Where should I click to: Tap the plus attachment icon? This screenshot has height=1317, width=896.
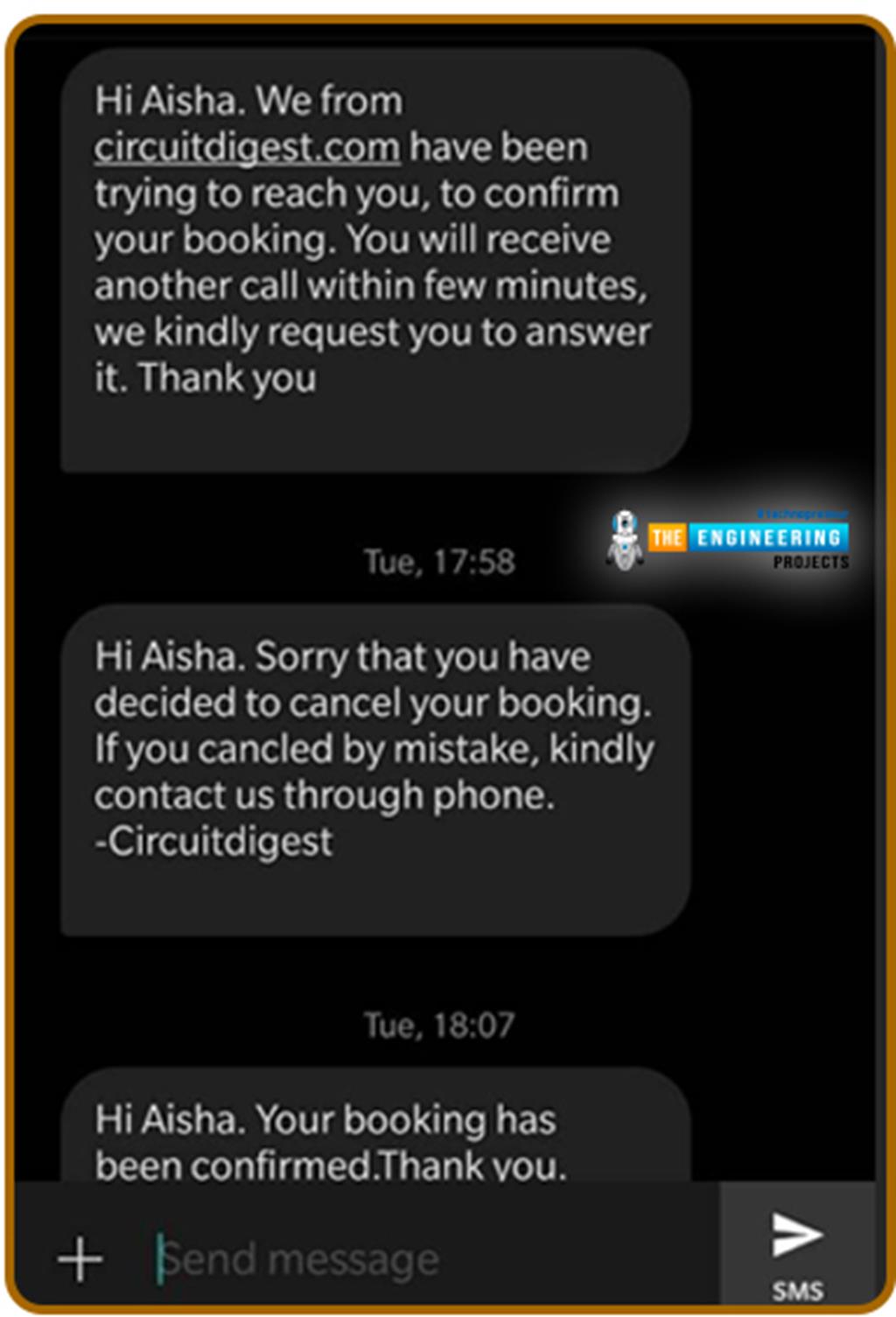coord(80,1259)
